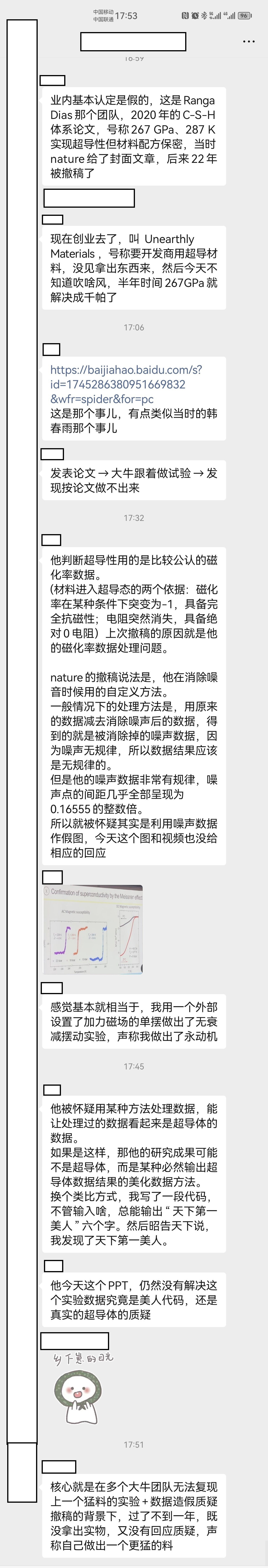The image size is (268, 1568).
Task: Open the baijiahao.baidu.com article link
Action: pyautogui.click(x=126, y=384)
